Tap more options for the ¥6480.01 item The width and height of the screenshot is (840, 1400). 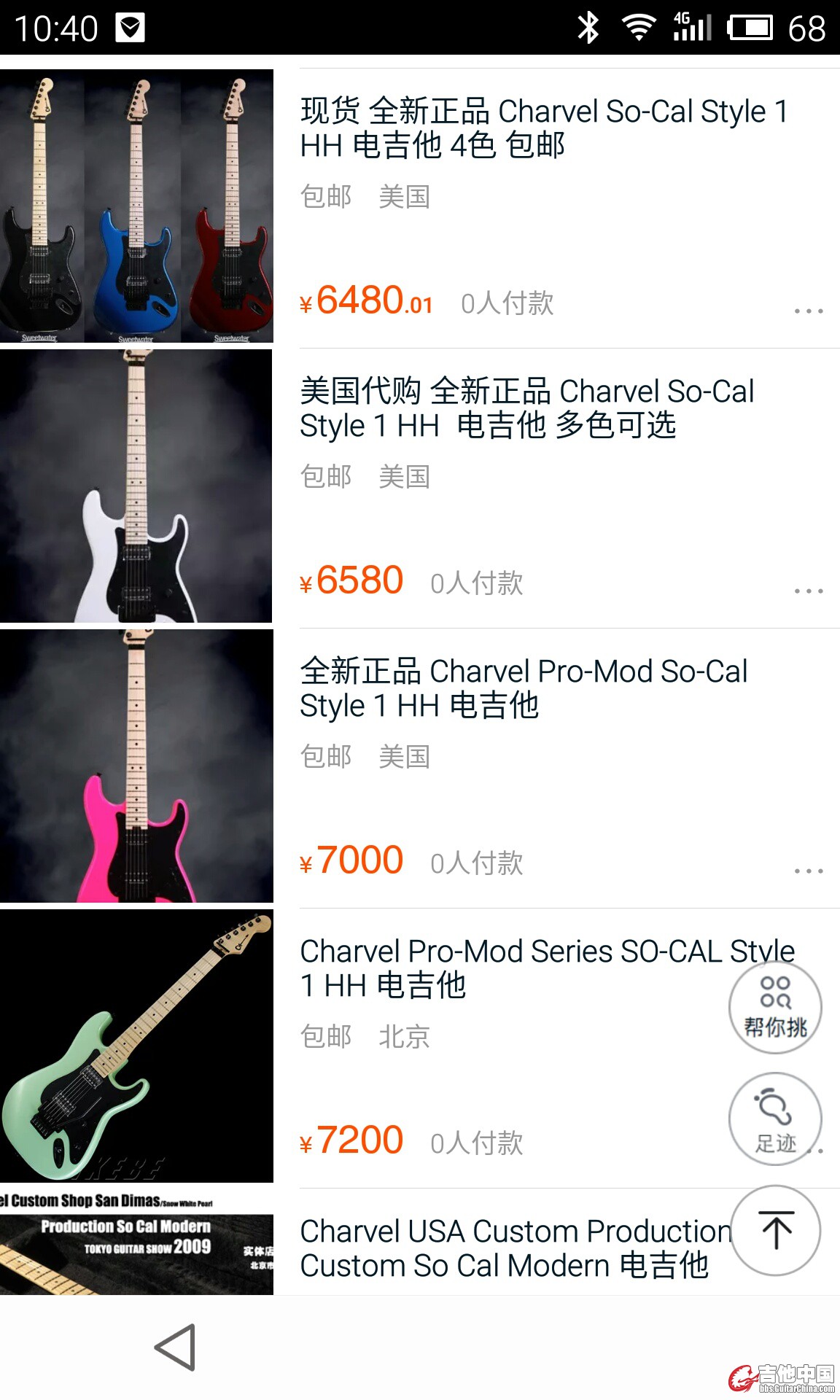click(808, 311)
